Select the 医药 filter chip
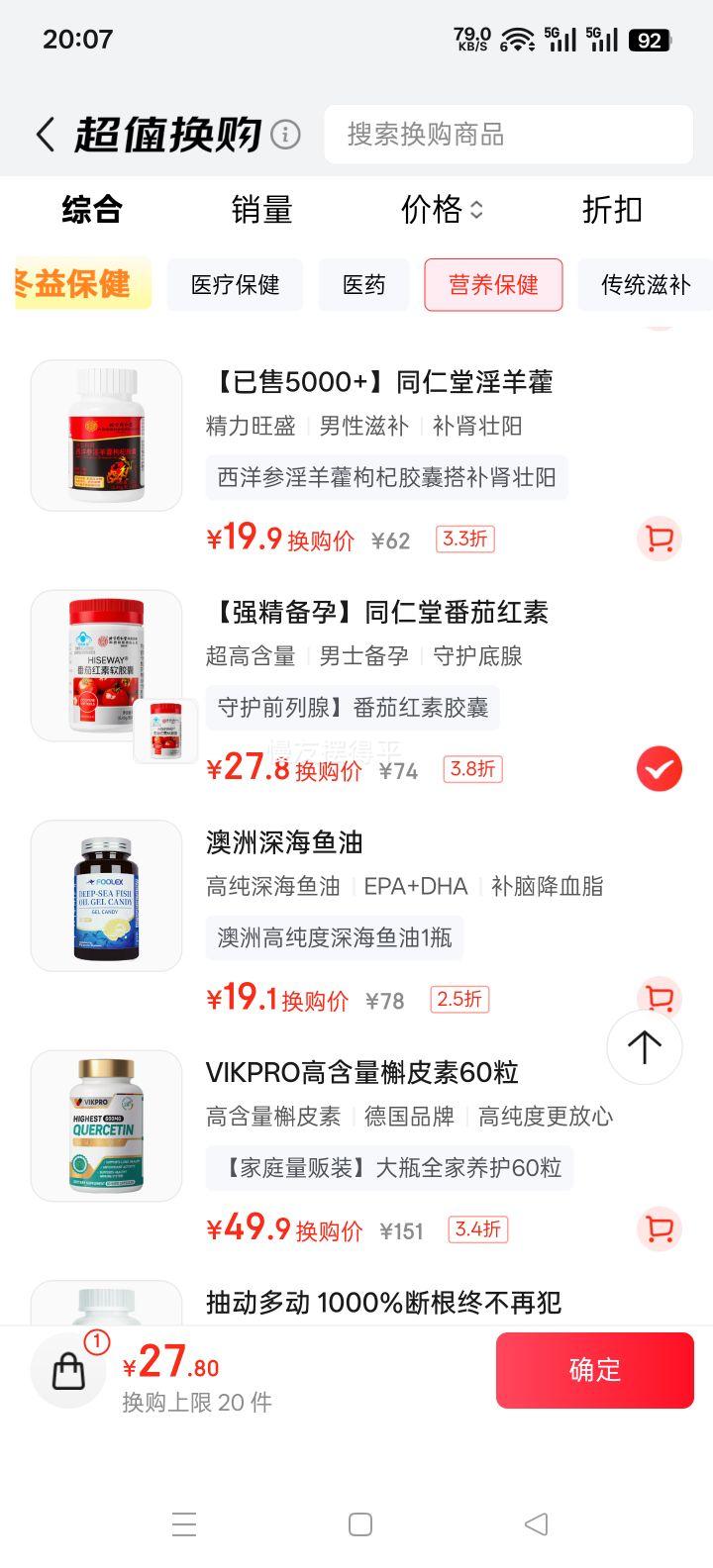713x1568 pixels. (x=363, y=285)
